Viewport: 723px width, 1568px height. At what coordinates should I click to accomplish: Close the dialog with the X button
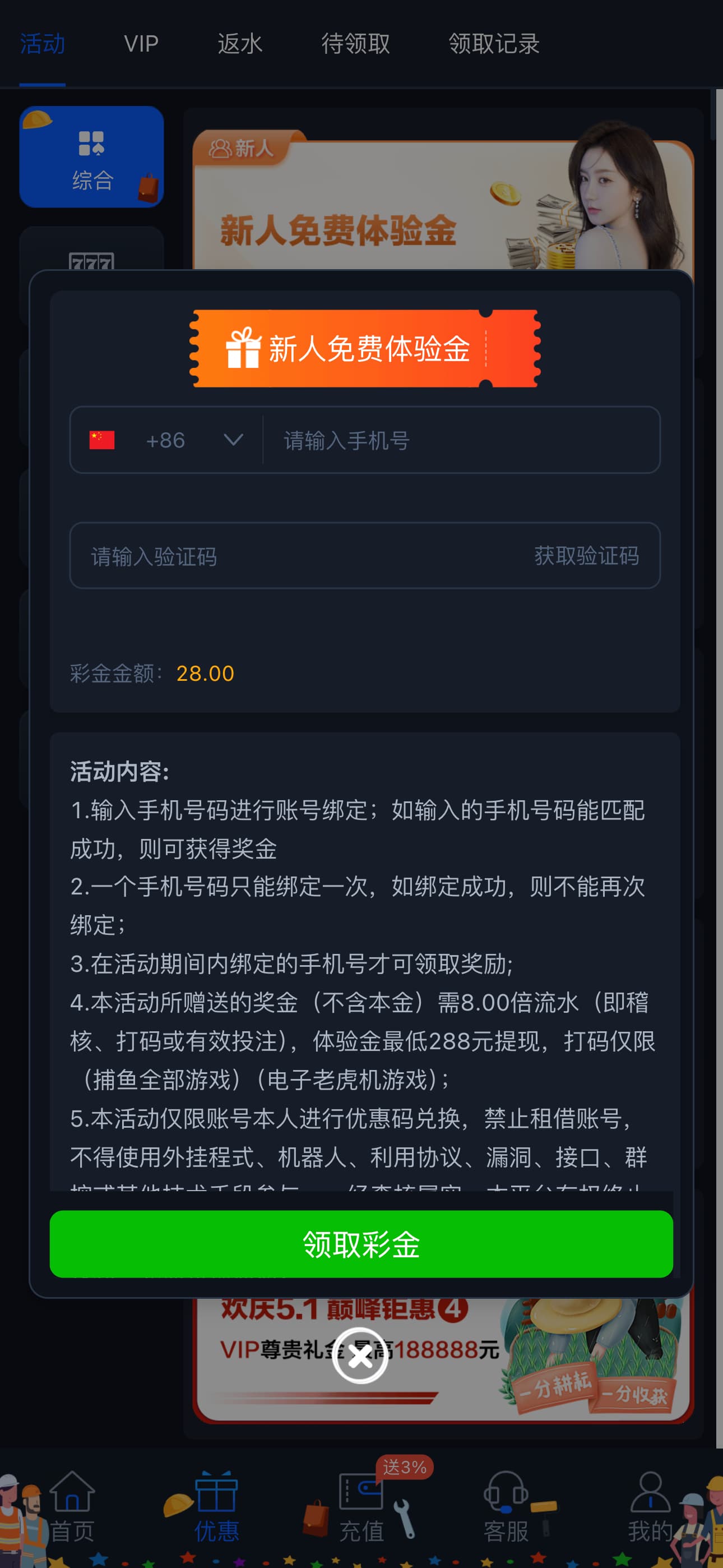coord(360,1355)
